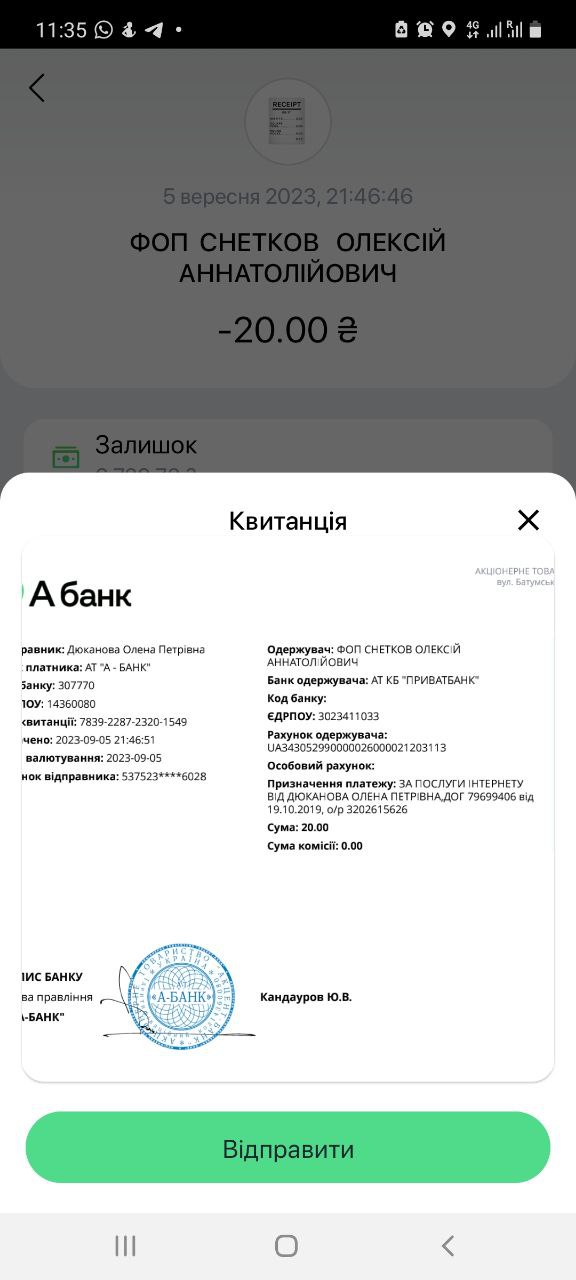Close the Квитанція receipt dialog
The height and width of the screenshot is (1280, 576).
click(x=528, y=520)
